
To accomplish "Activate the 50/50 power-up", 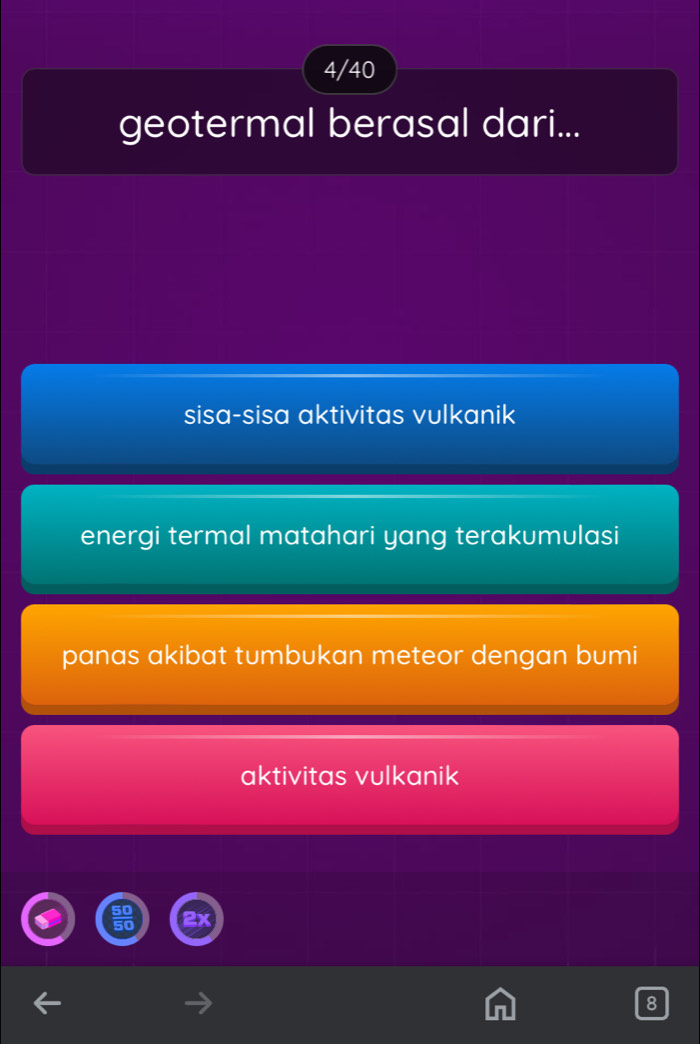I will [122, 917].
